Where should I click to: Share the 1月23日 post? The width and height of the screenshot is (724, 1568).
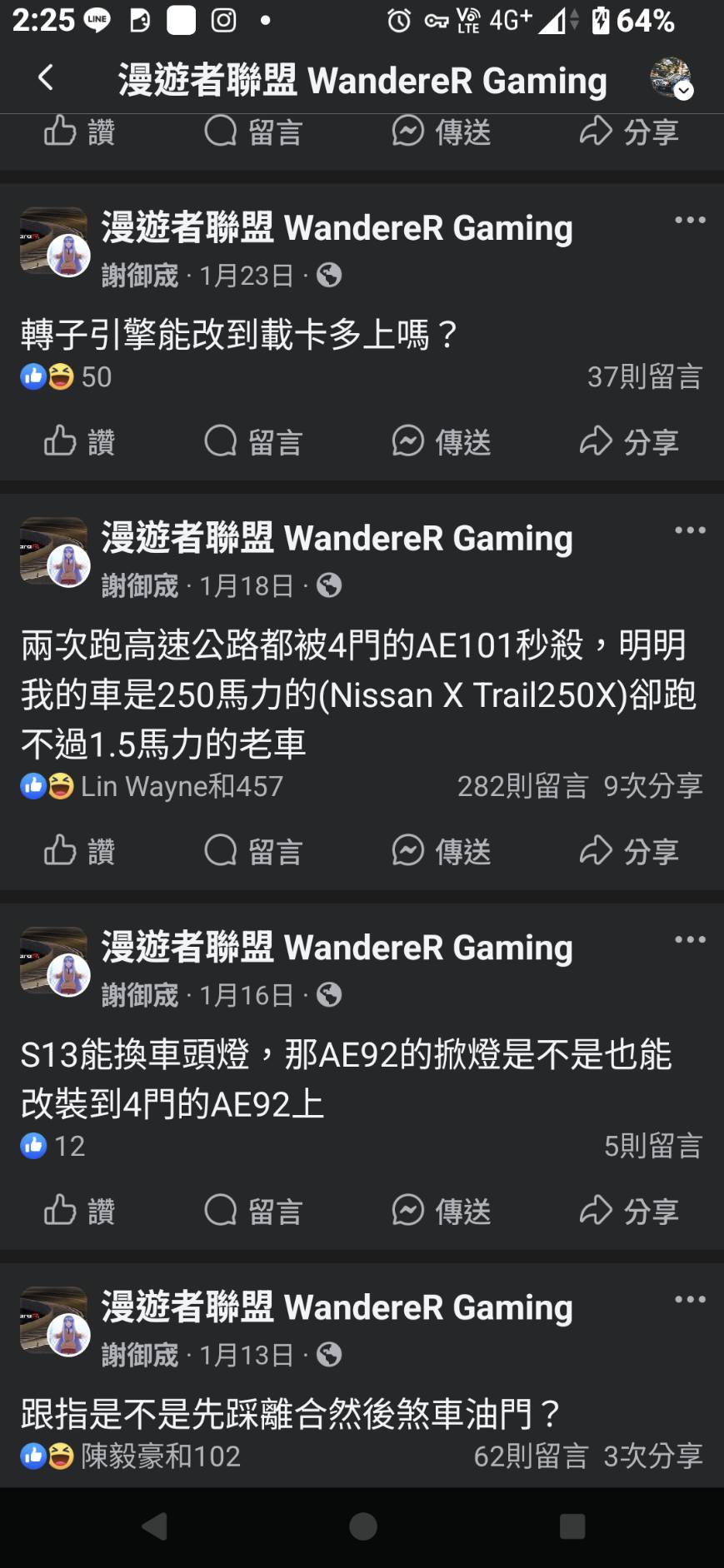[629, 441]
